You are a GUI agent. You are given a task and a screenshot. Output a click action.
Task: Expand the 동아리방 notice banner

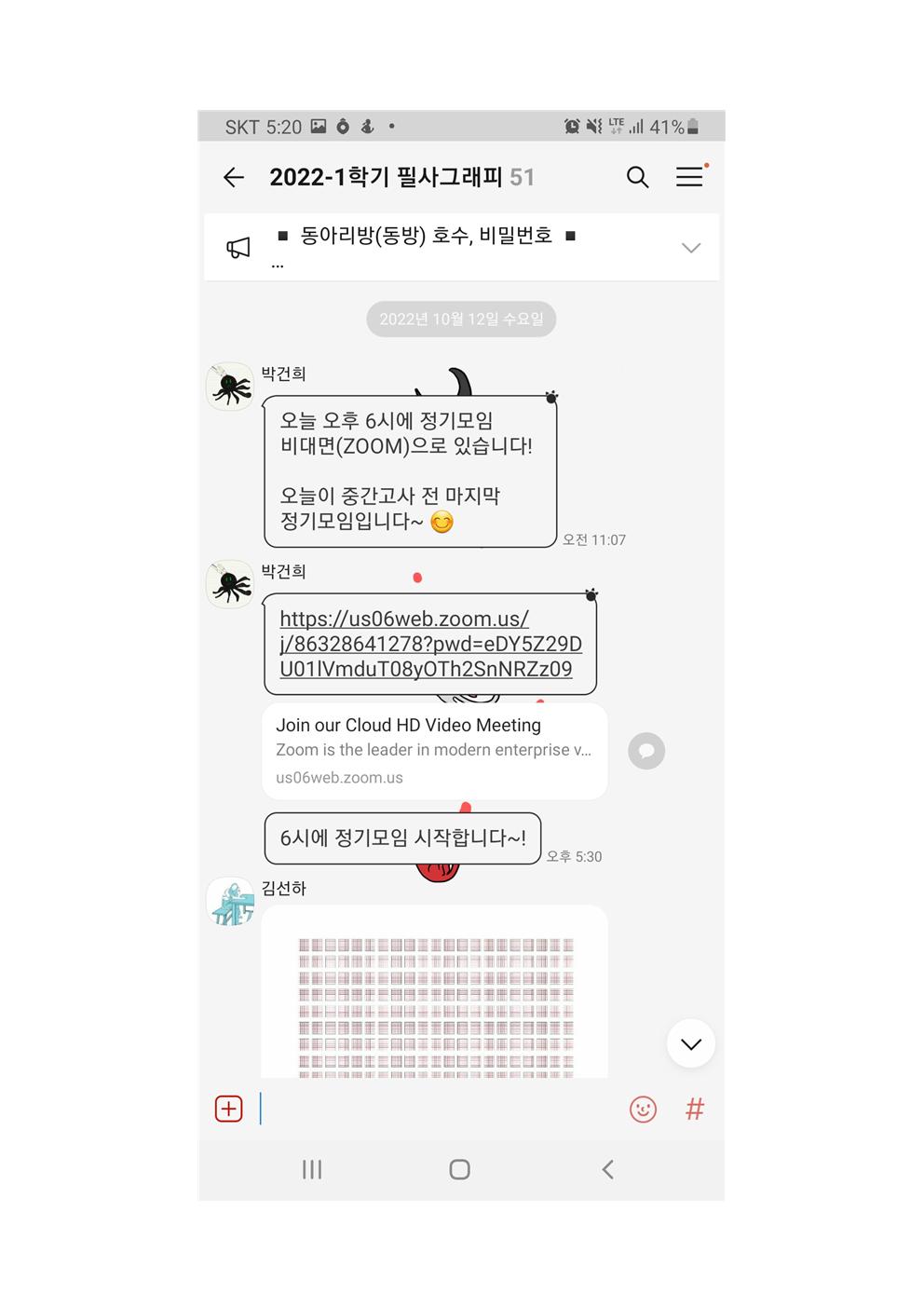[690, 248]
